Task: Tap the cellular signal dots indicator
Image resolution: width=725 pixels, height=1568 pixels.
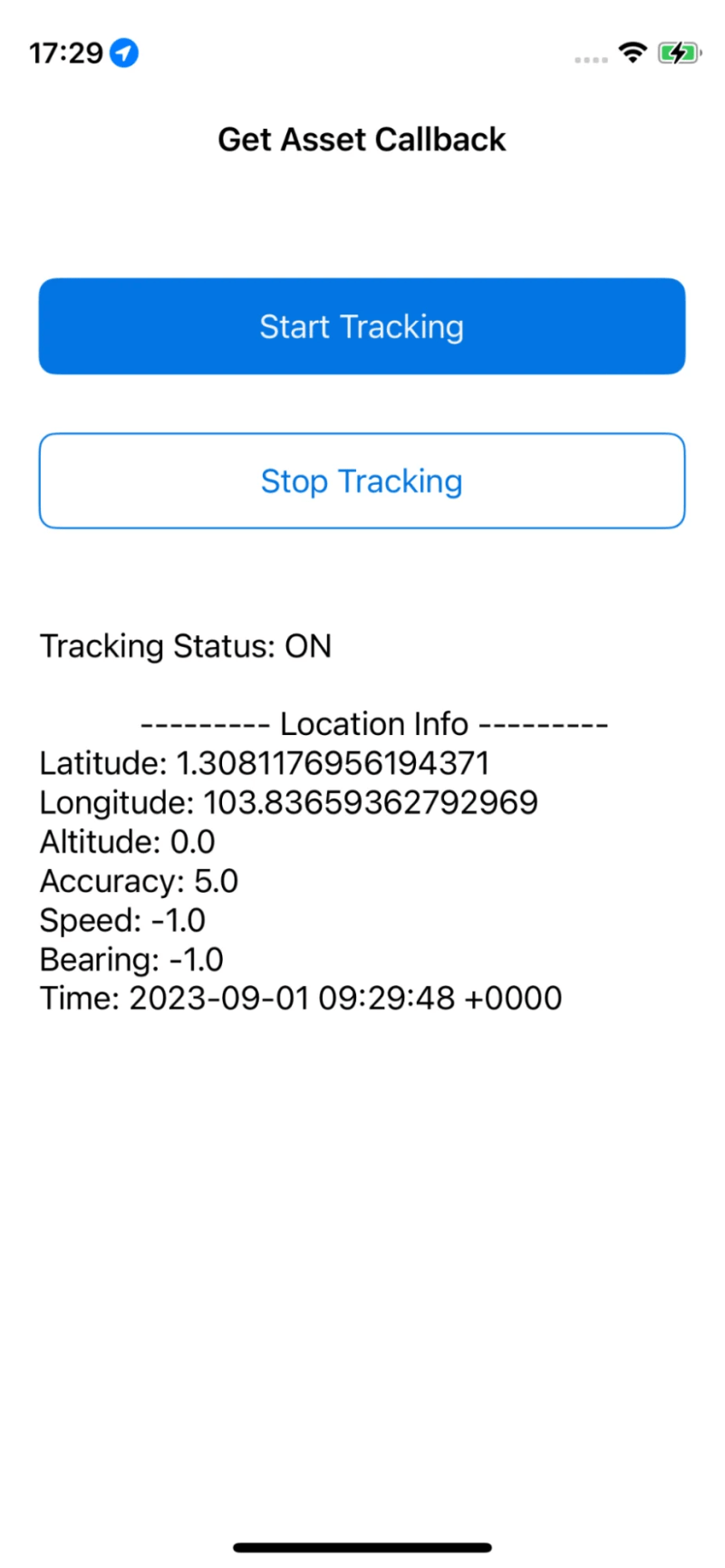Action: point(590,57)
